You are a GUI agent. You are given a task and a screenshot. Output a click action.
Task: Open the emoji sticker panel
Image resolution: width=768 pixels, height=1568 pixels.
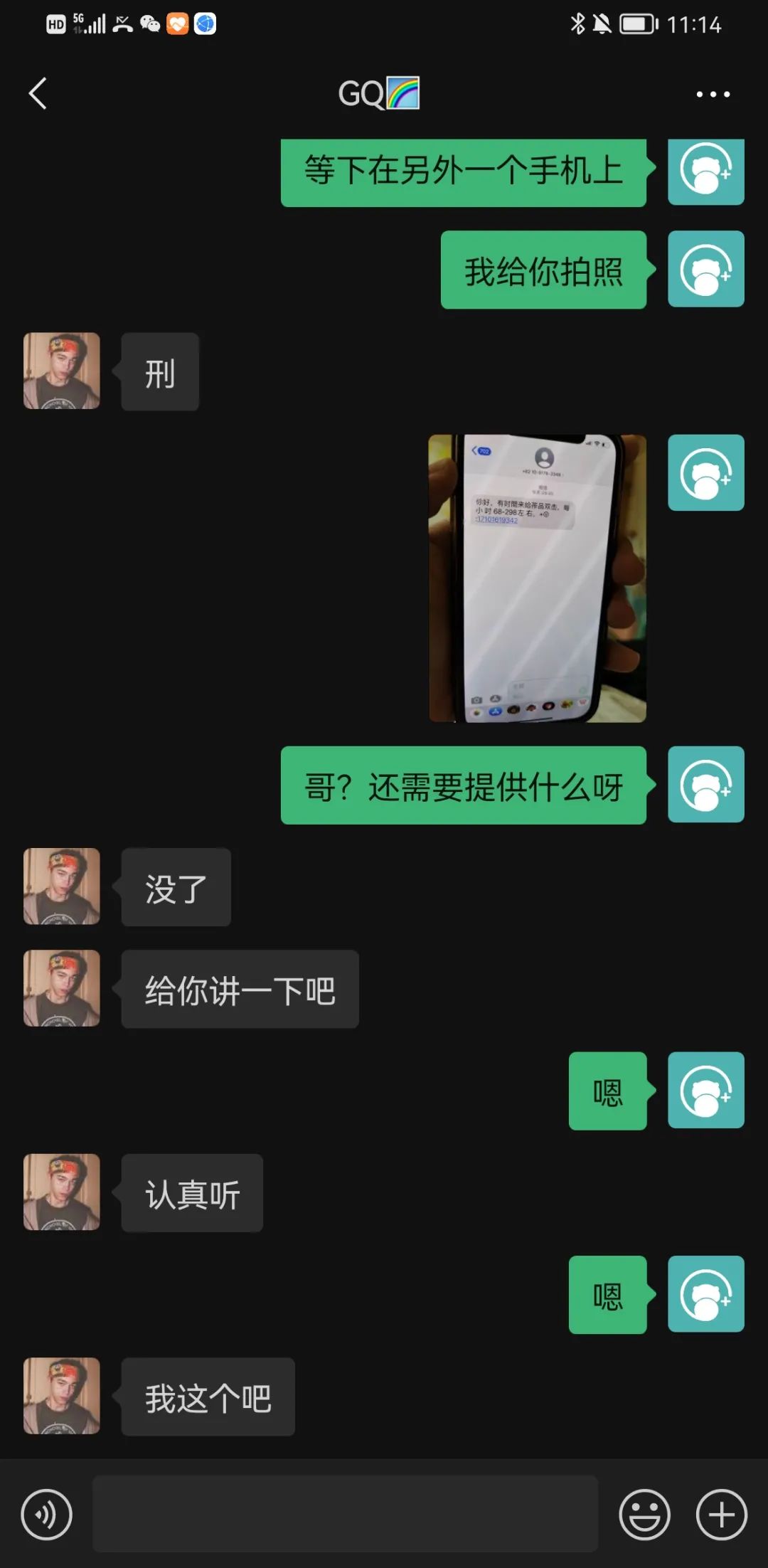644,1515
